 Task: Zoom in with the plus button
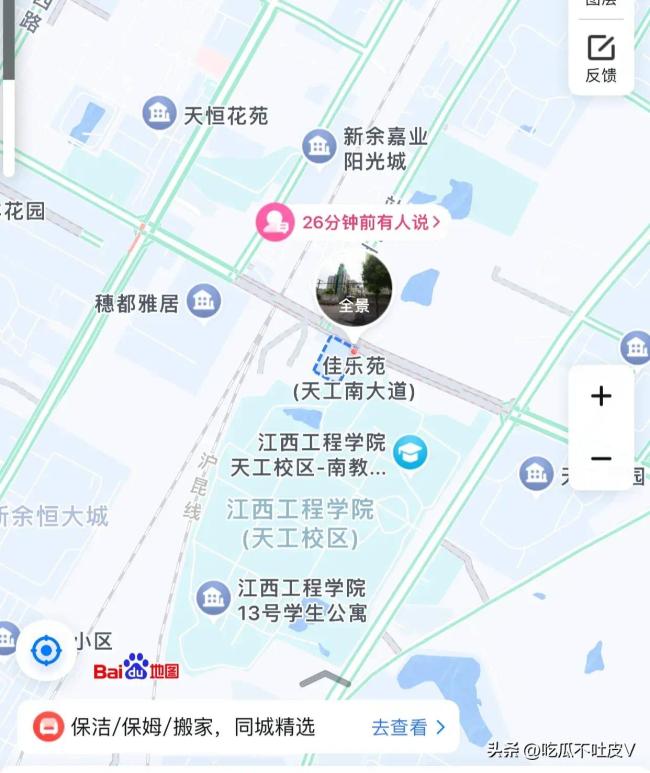[x=601, y=397]
